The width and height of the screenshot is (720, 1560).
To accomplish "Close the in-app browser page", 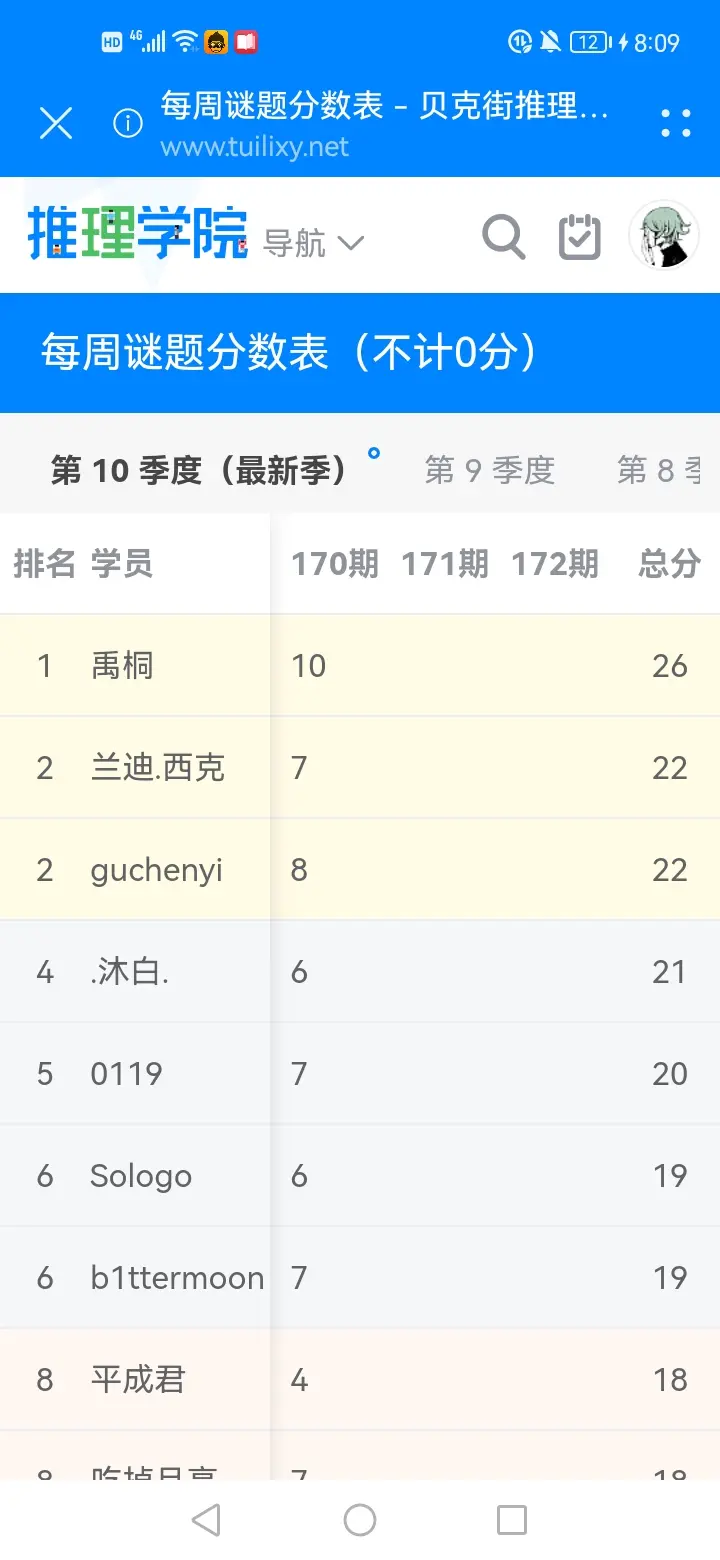I will point(56,123).
